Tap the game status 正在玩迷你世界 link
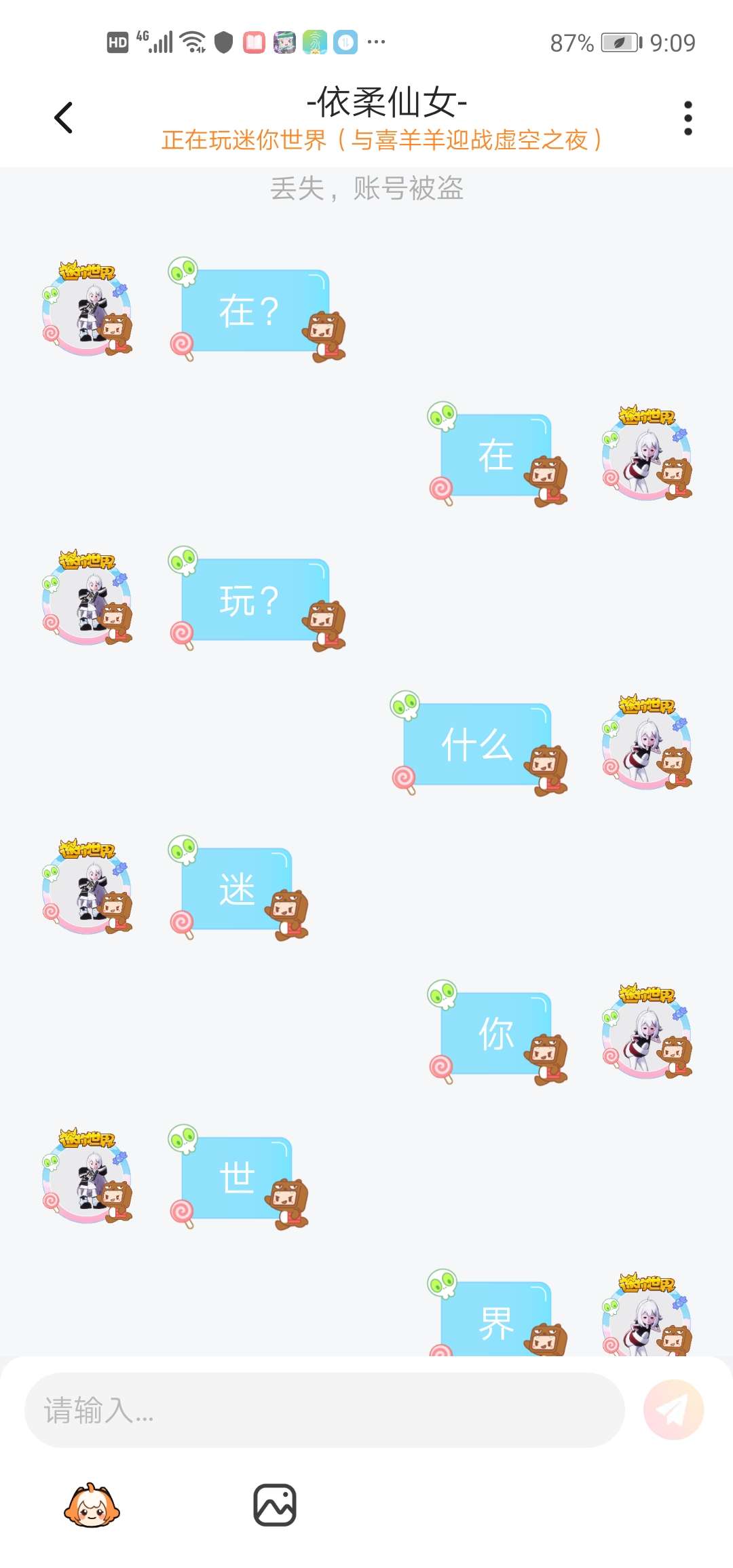This screenshot has width=733, height=1568. click(x=382, y=140)
